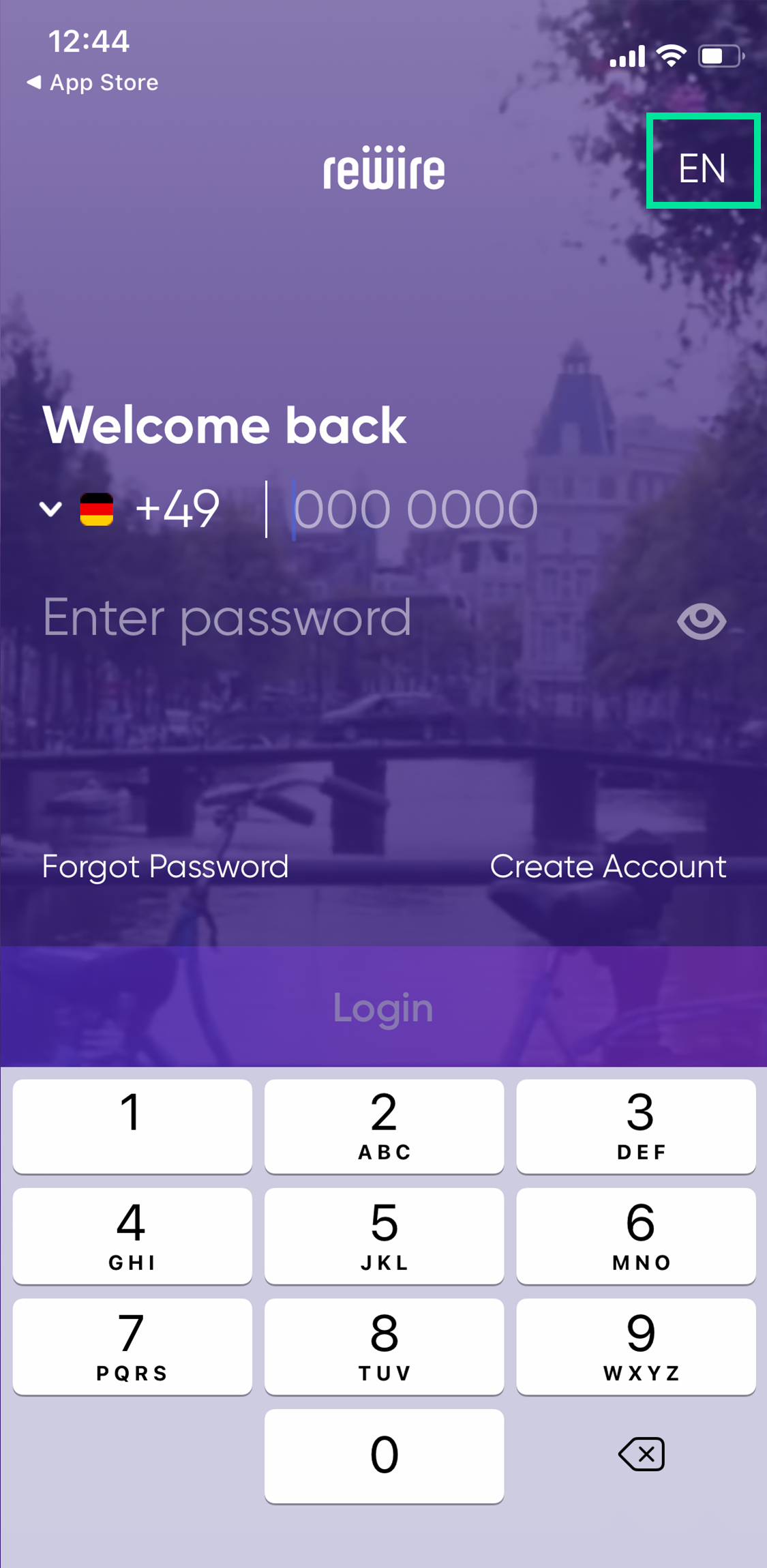Expand the +49 country code picker
767x1568 pixels.
(x=129, y=509)
